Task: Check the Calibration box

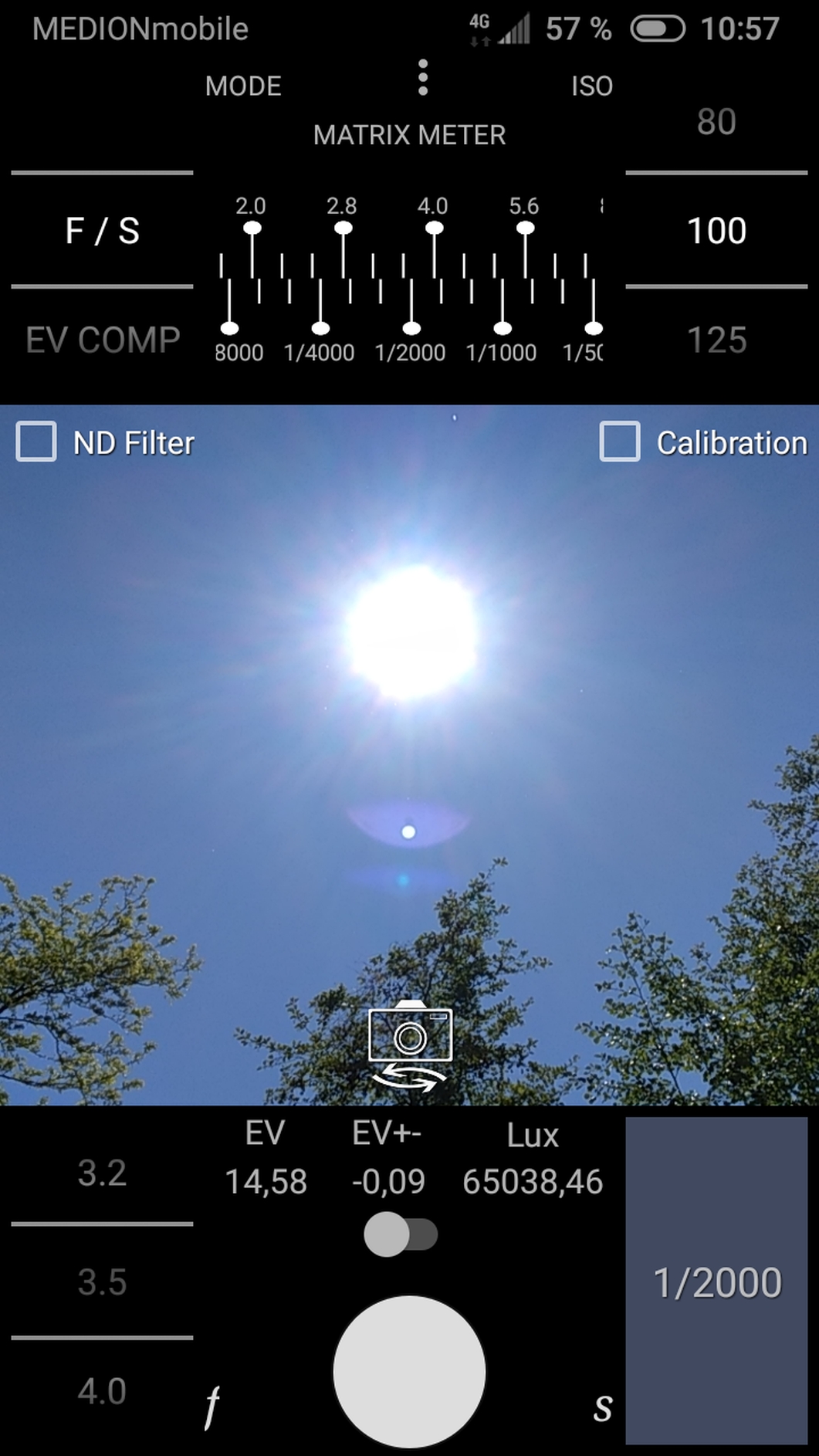Action: pos(620,442)
